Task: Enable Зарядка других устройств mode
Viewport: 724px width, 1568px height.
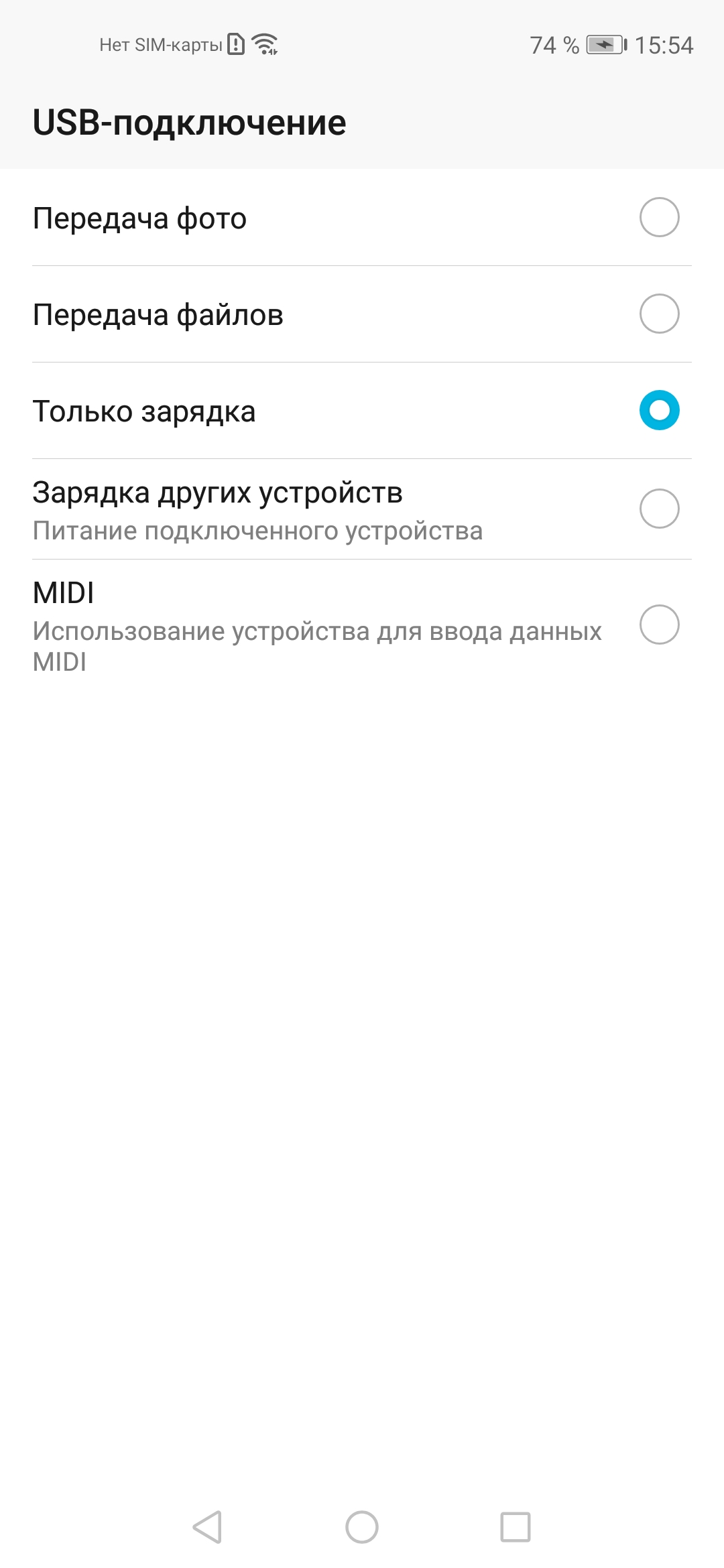Action: pyautogui.click(x=362, y=509)
